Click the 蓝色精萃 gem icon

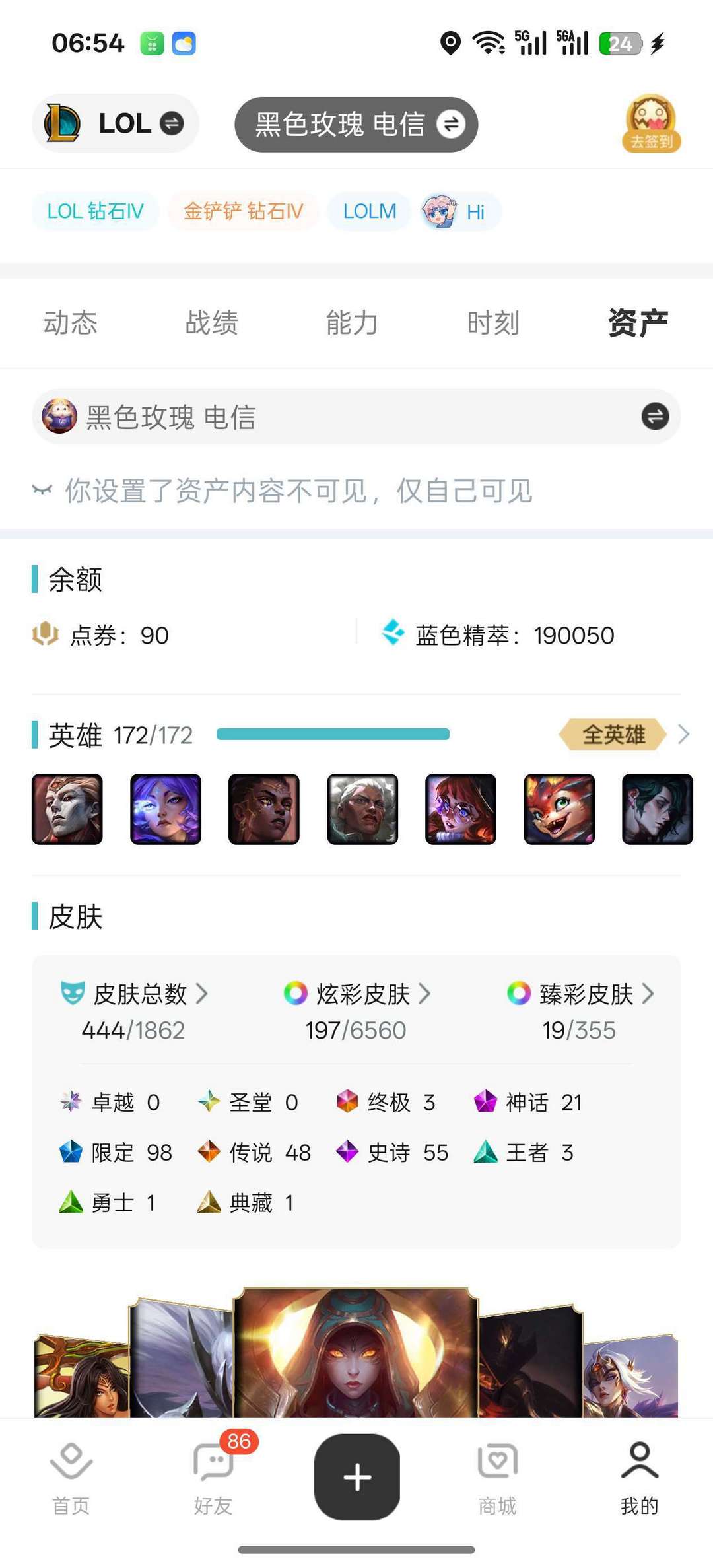pos(395,634)
